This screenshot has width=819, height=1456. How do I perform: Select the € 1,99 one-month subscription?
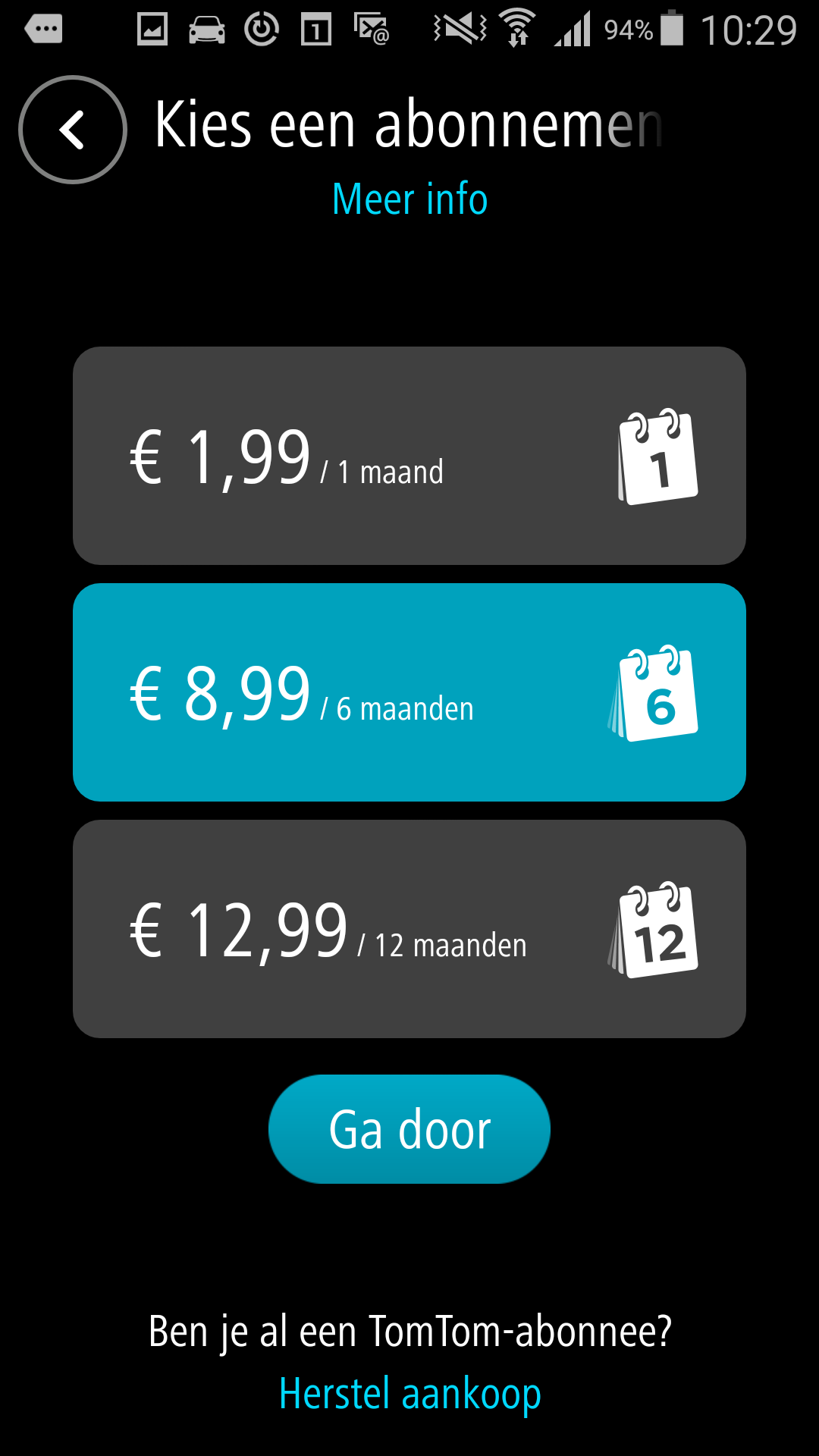[409, 456]
